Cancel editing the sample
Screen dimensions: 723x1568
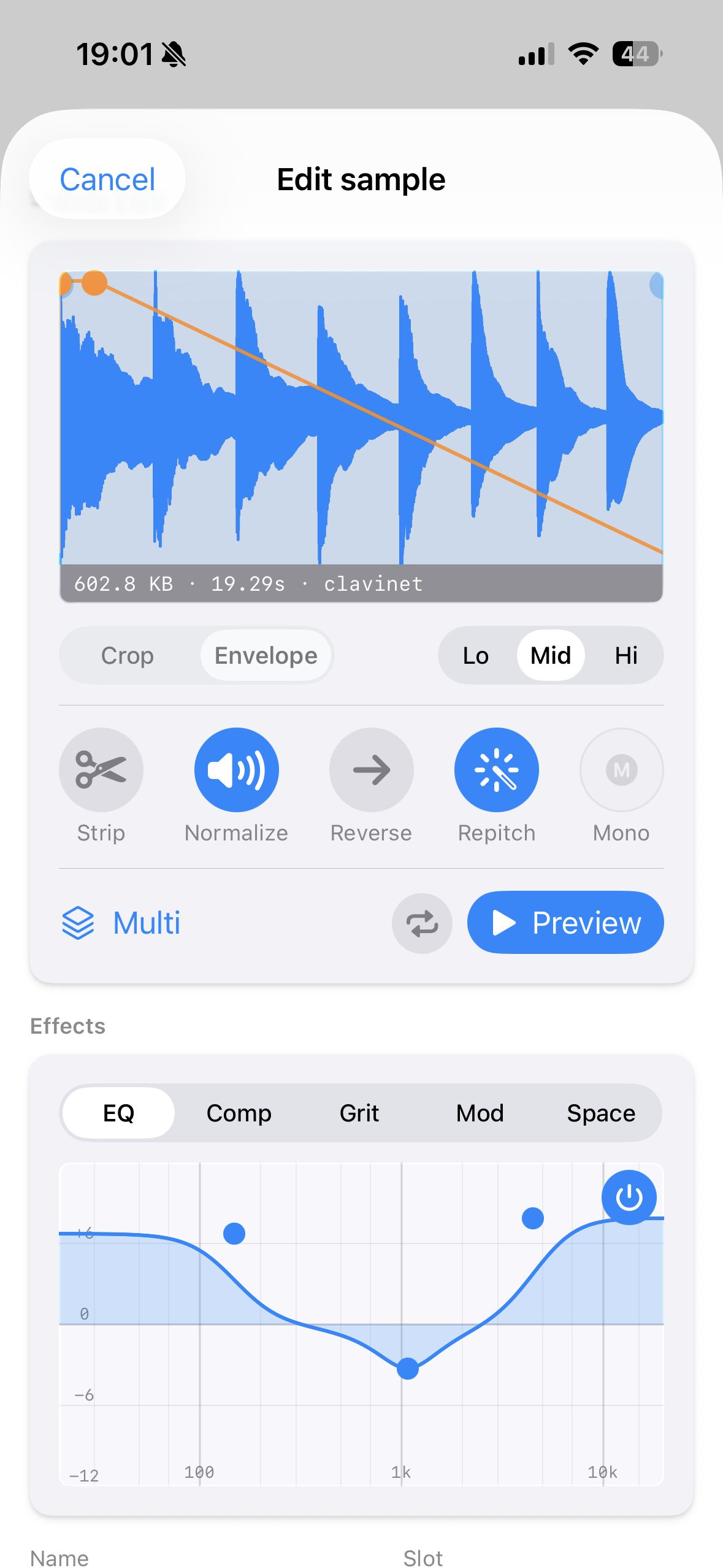[107, 179]
